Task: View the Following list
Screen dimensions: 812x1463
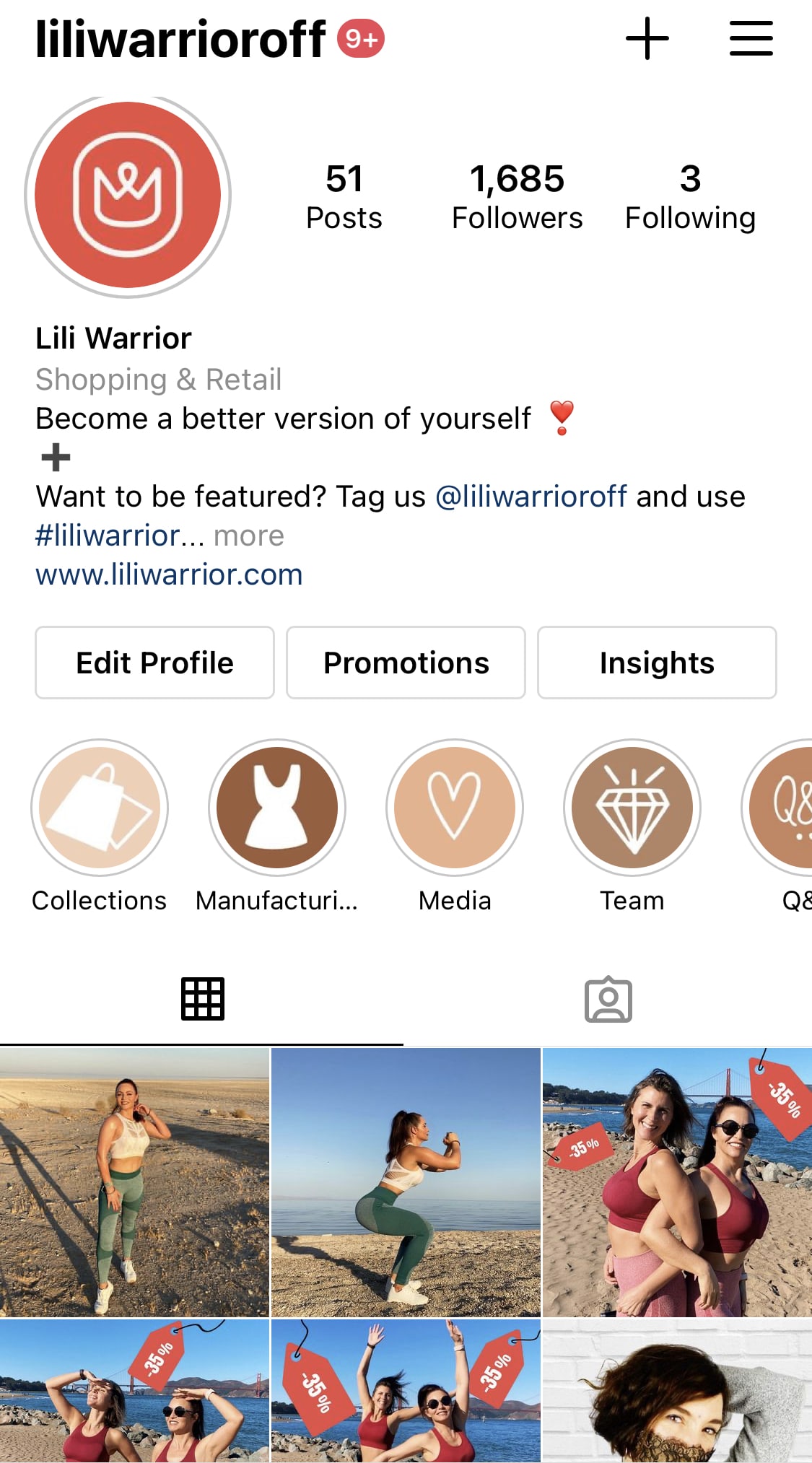Action: coord(690,197)
